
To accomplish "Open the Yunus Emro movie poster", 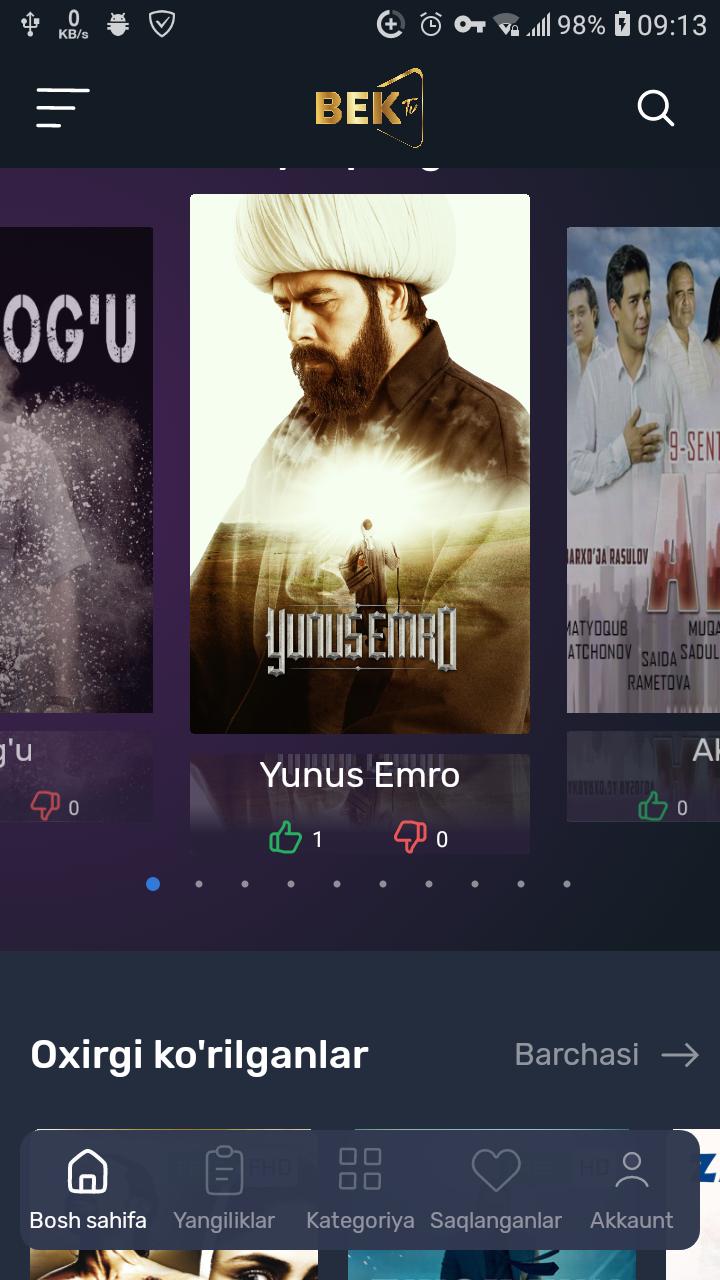I will [x=360, y=463].
